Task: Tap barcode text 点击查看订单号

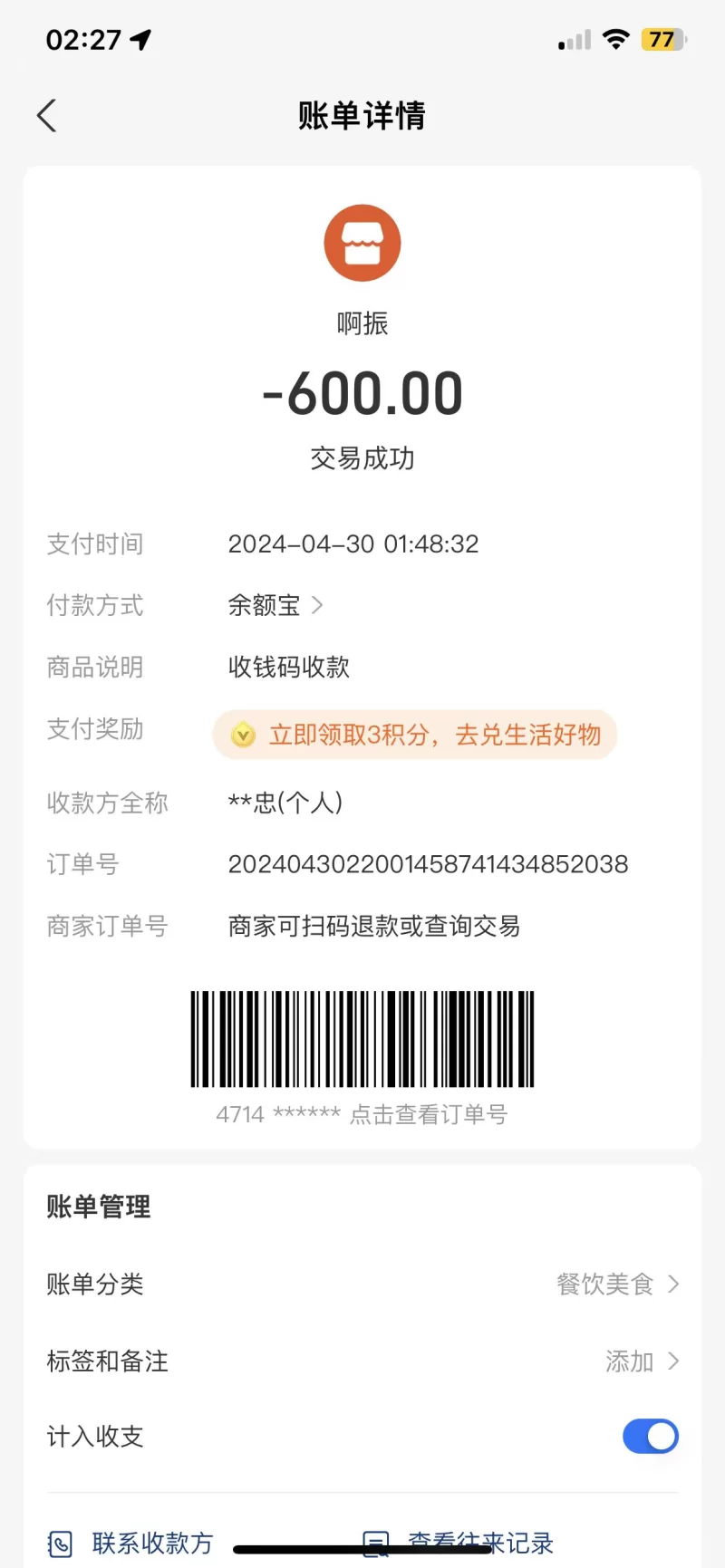Action: pos(428,1114)
